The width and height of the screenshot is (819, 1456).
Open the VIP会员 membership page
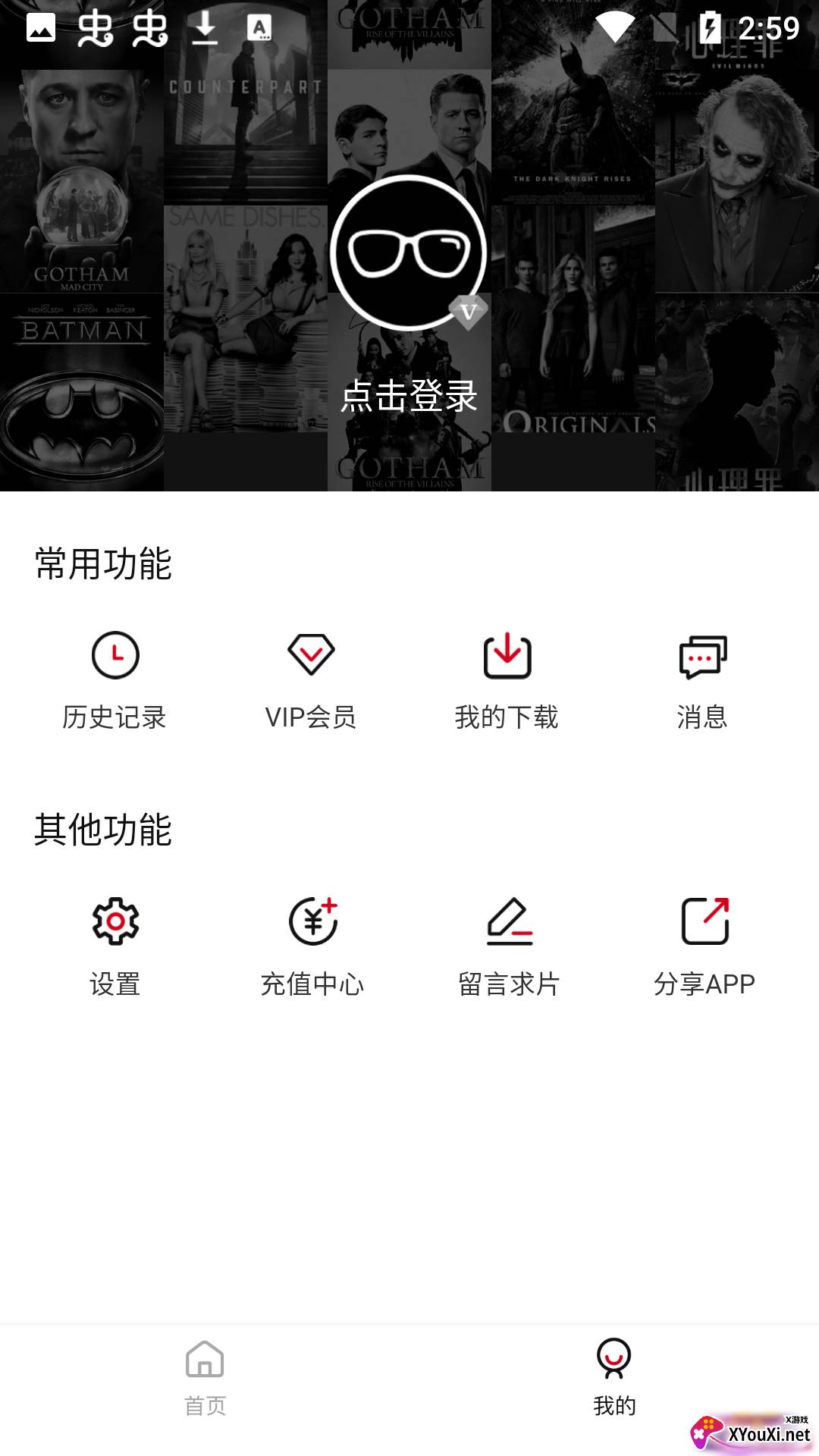coord(311,680)
